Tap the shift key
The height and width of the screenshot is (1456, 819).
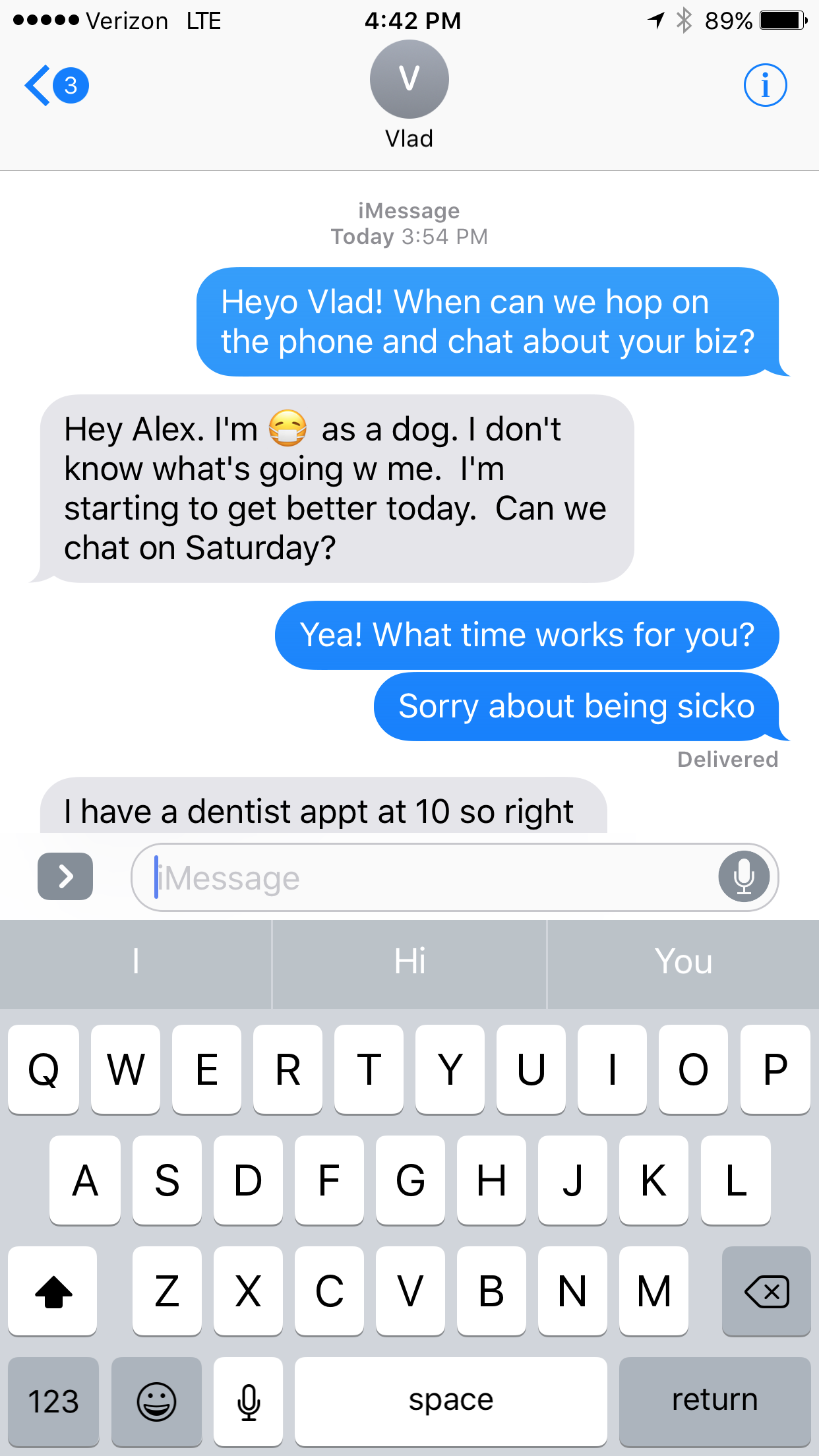53,1291
